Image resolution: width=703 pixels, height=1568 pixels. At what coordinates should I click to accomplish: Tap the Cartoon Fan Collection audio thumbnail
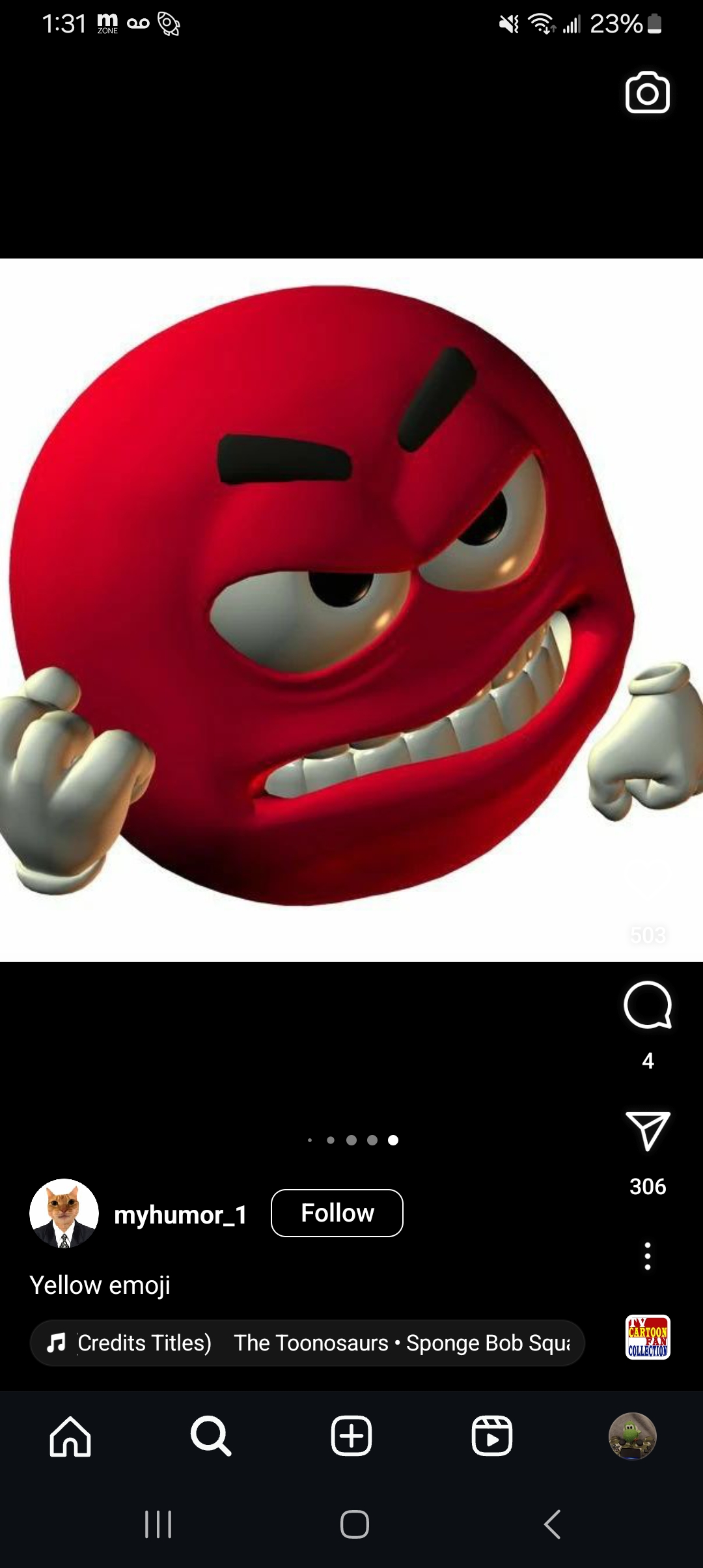[x=647, y=1337]
